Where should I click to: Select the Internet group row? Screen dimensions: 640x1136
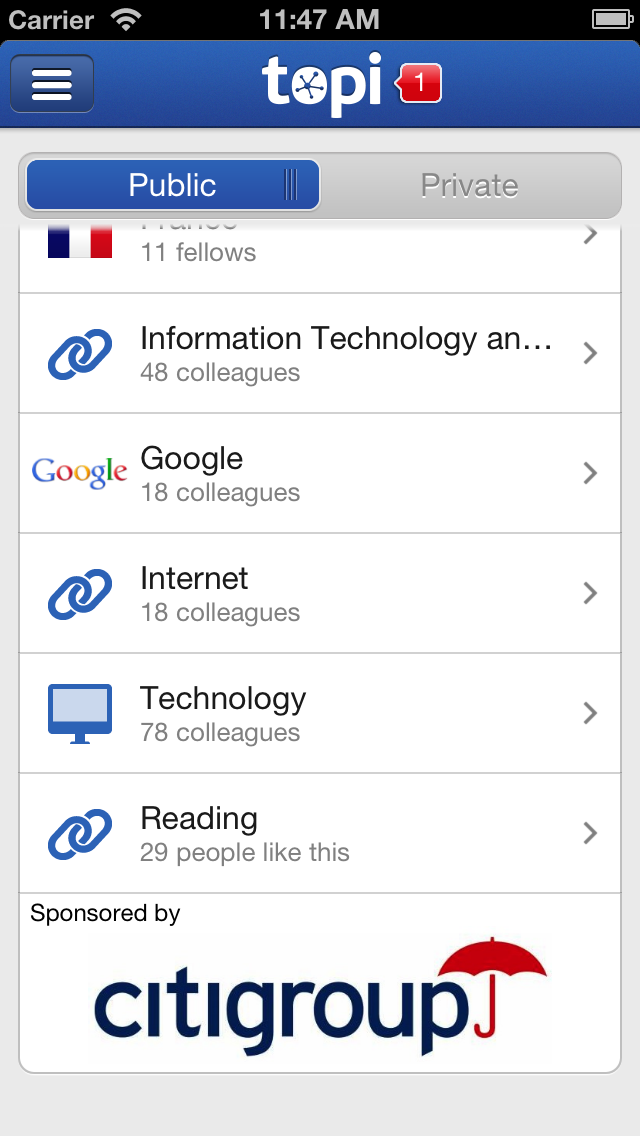coord(320,594)
